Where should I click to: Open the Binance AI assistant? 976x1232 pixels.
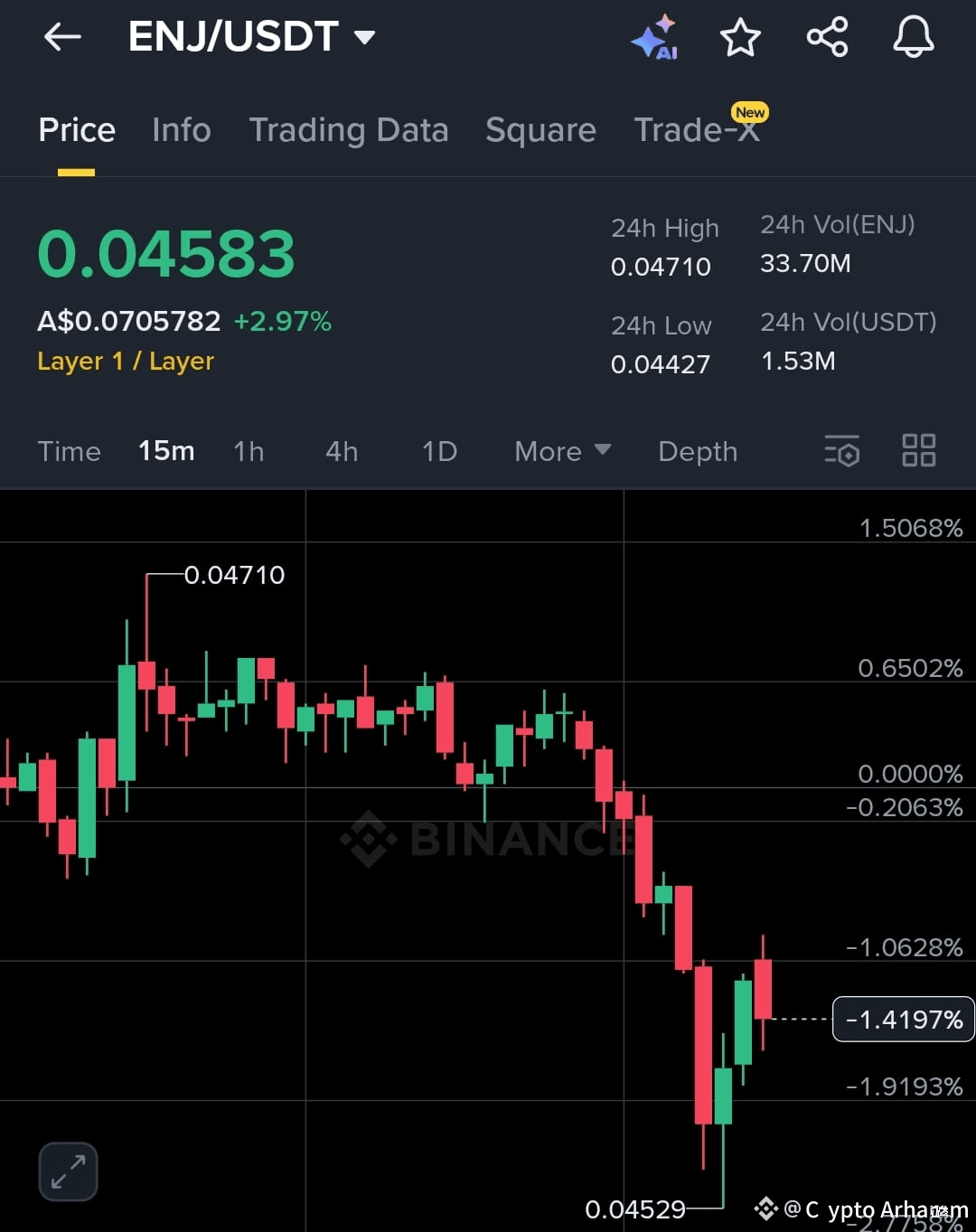click(654, 37)
